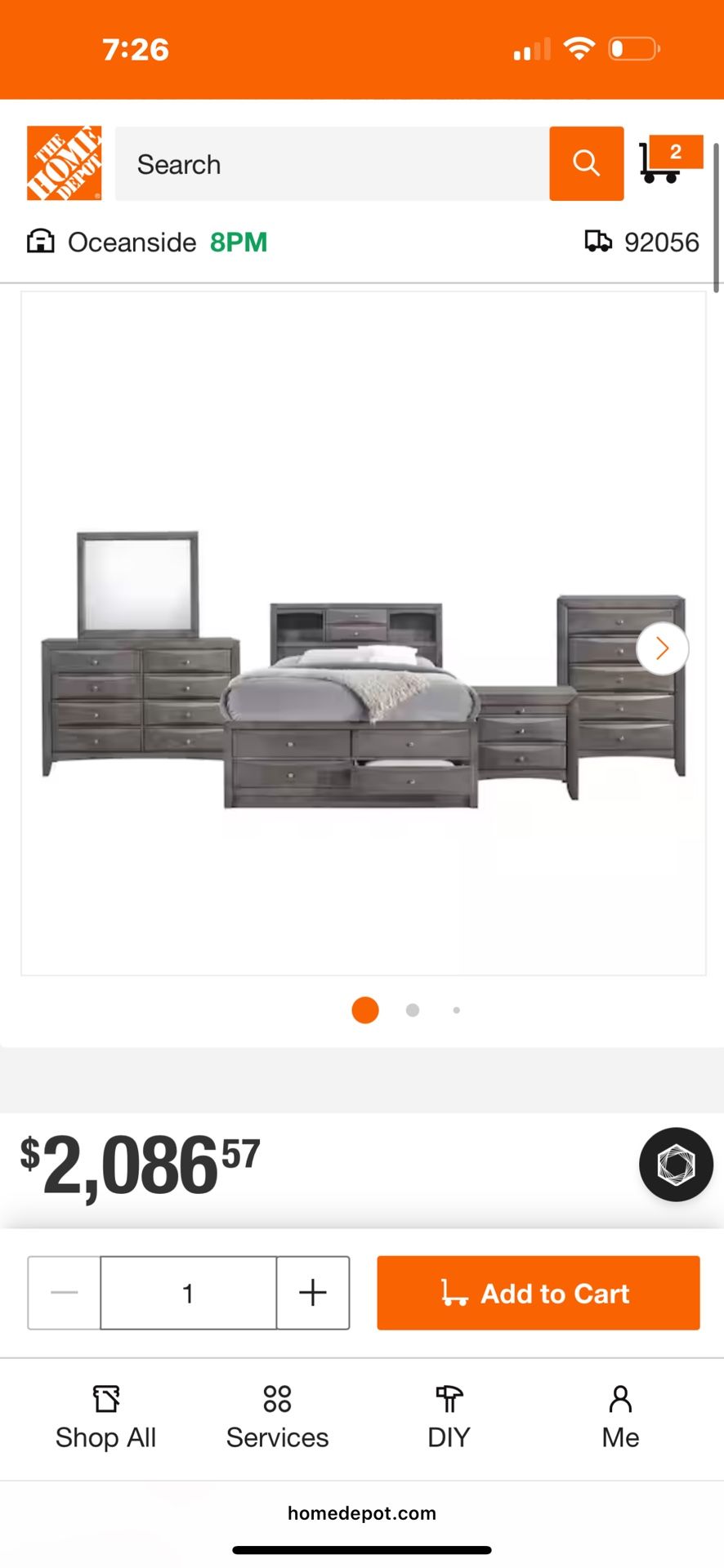Increase quantity with the plus stepper
Viewport: 724px width, 1568px height.
[x=312, y=1293]
